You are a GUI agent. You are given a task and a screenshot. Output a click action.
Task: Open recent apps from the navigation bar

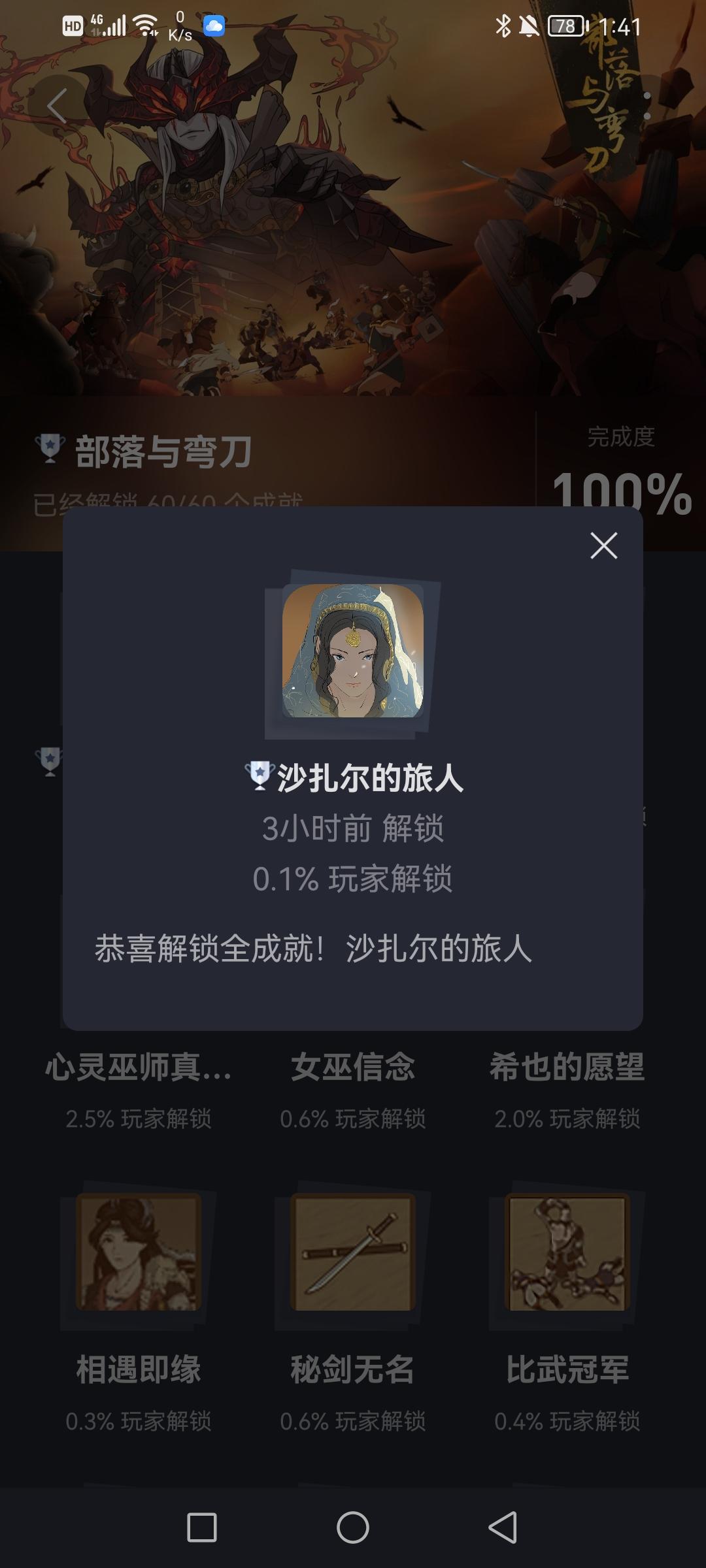point(202,1527)
